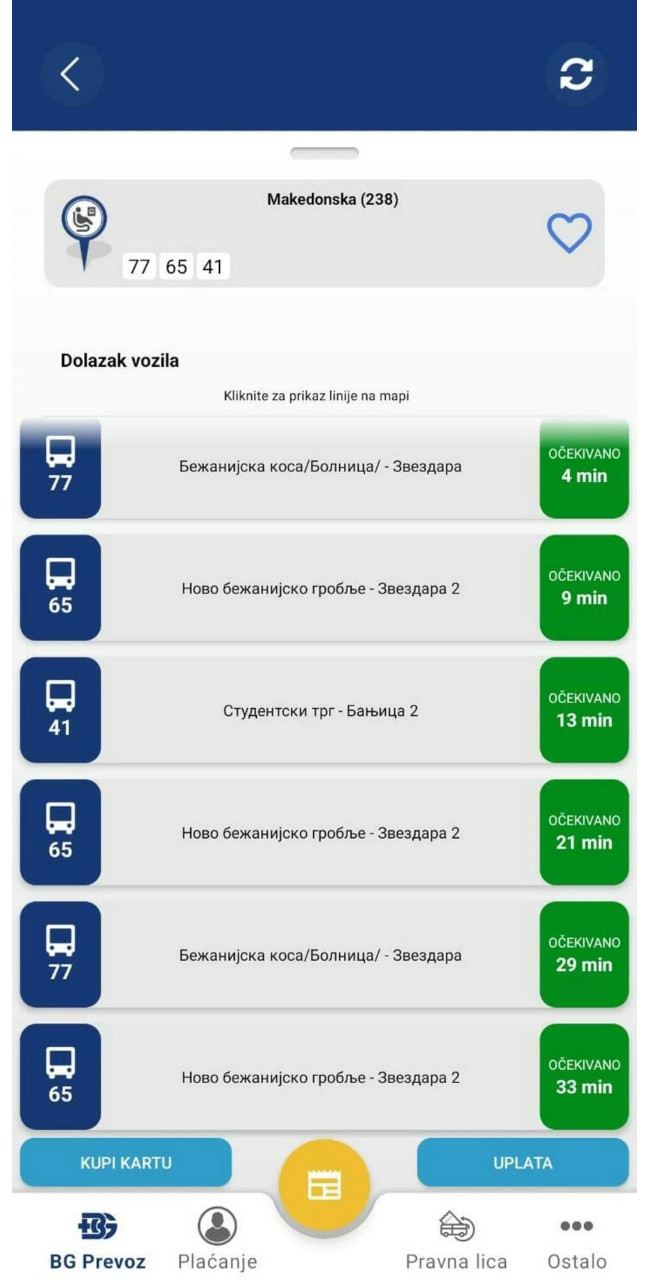Go to the Plaćanje tab

pos(217,1240)
